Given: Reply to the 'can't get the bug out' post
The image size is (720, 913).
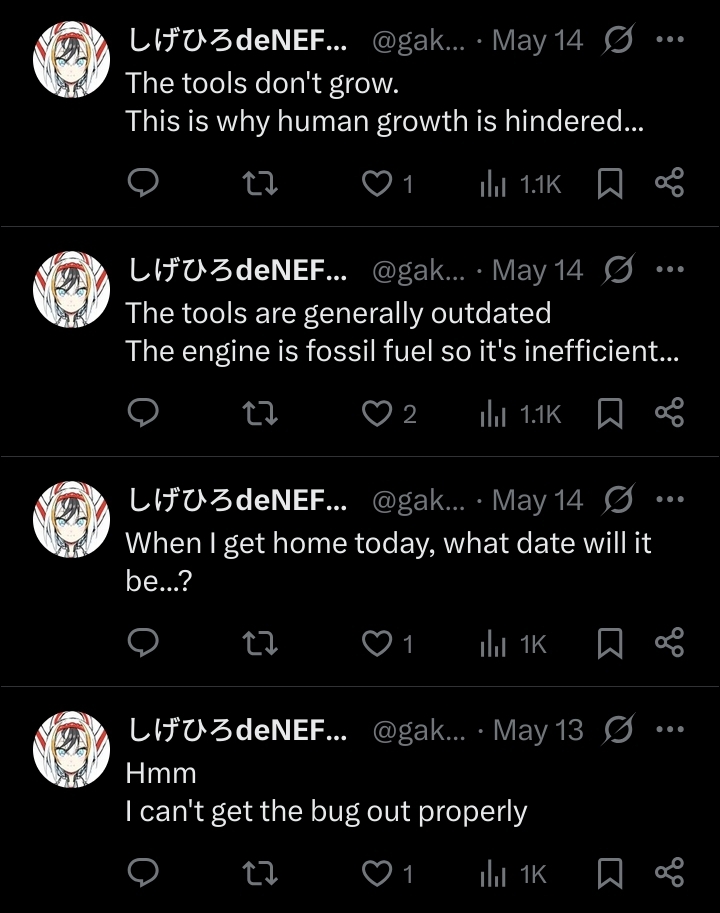Looking at the screenshot, I should tap(144, 873).
